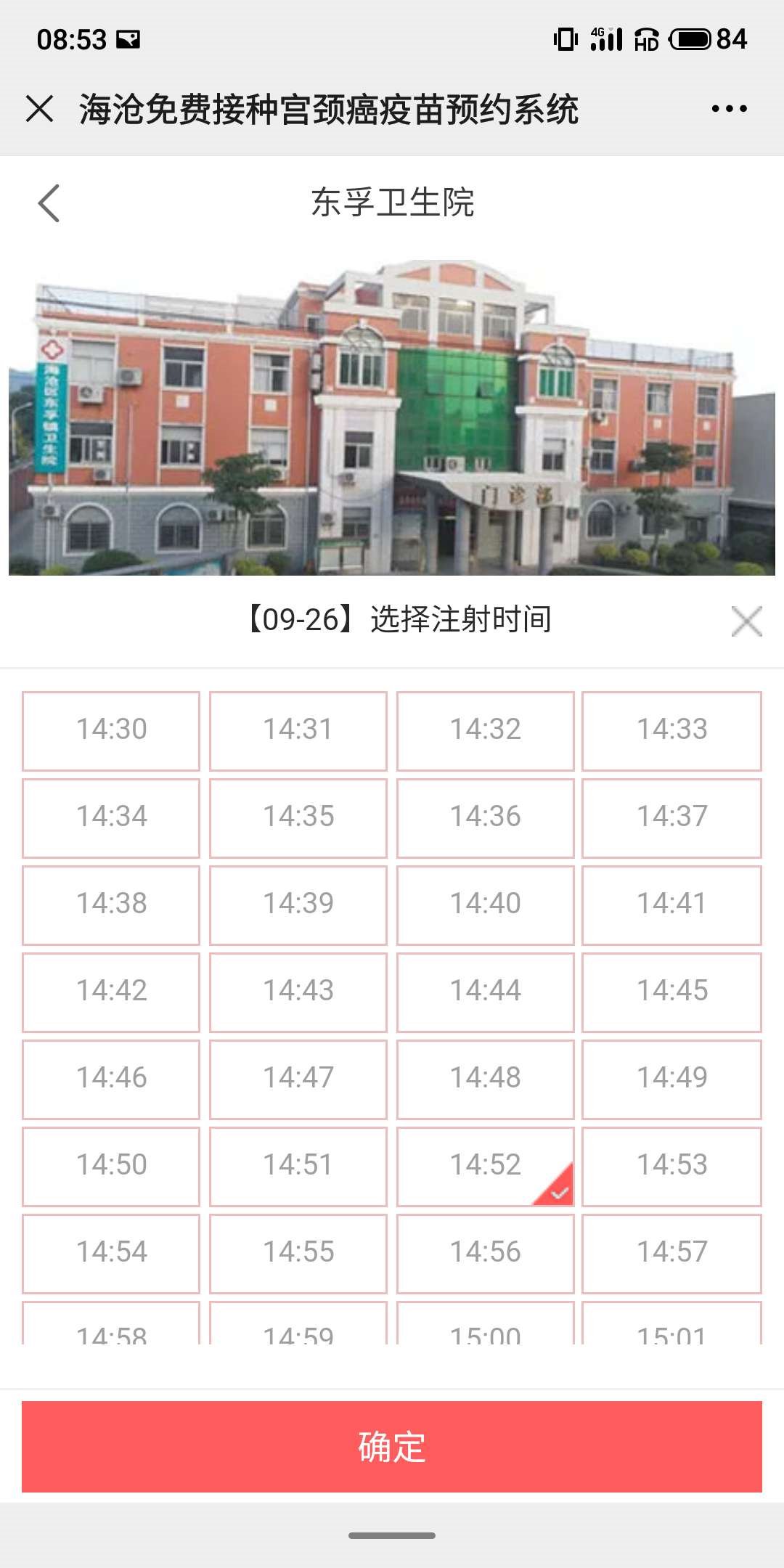Pick the 14:53 time slot

coord(671,1166)
